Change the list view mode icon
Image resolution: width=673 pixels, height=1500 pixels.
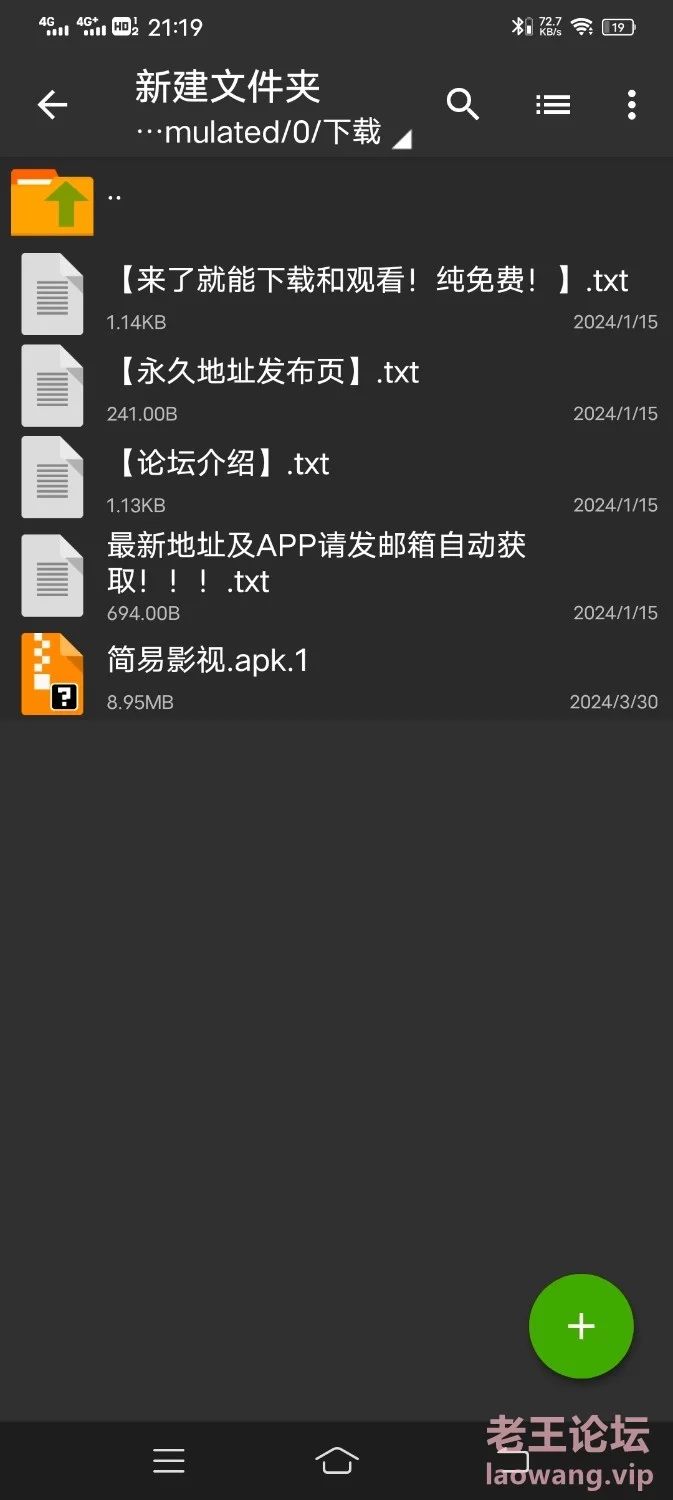552,104
